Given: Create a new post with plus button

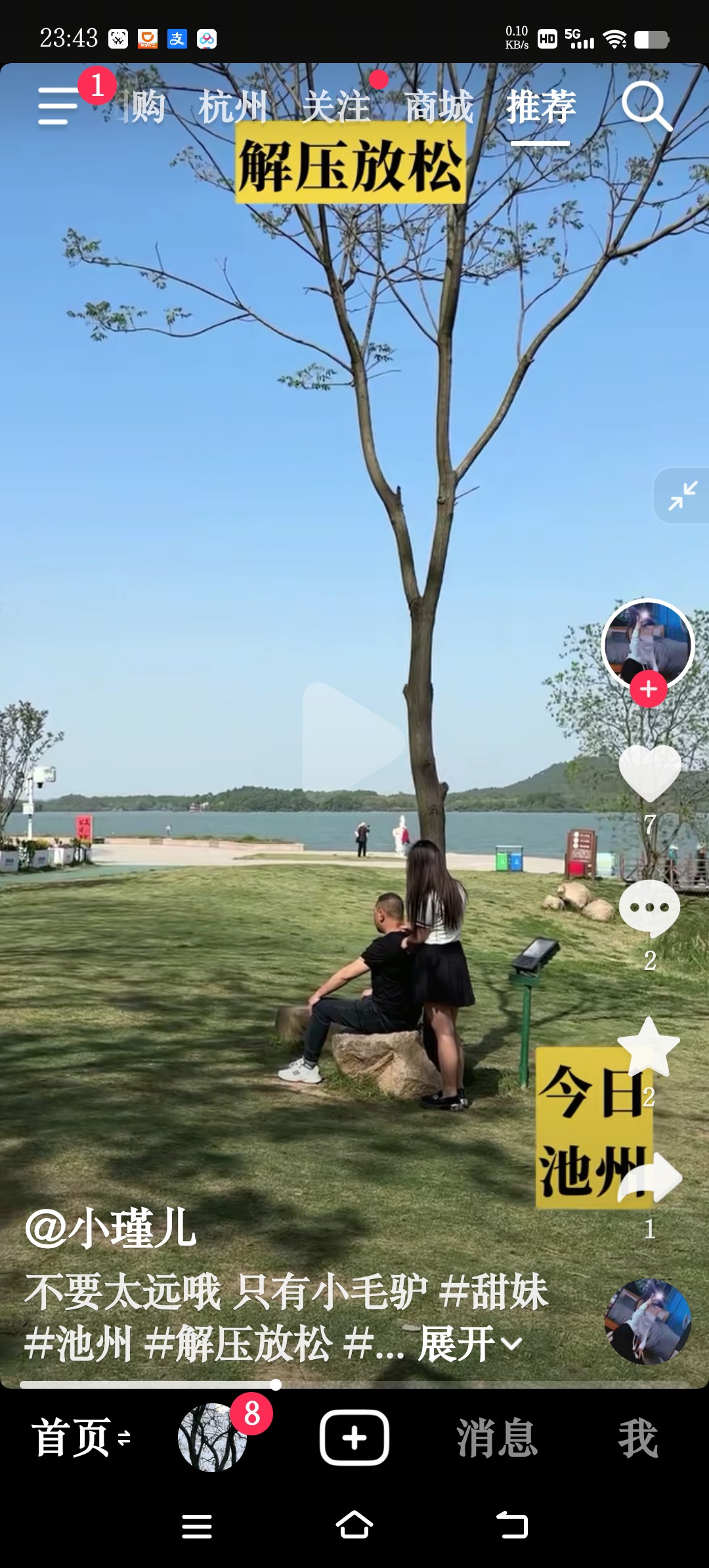Looking at the screenshot, I should coord(354,1437).
